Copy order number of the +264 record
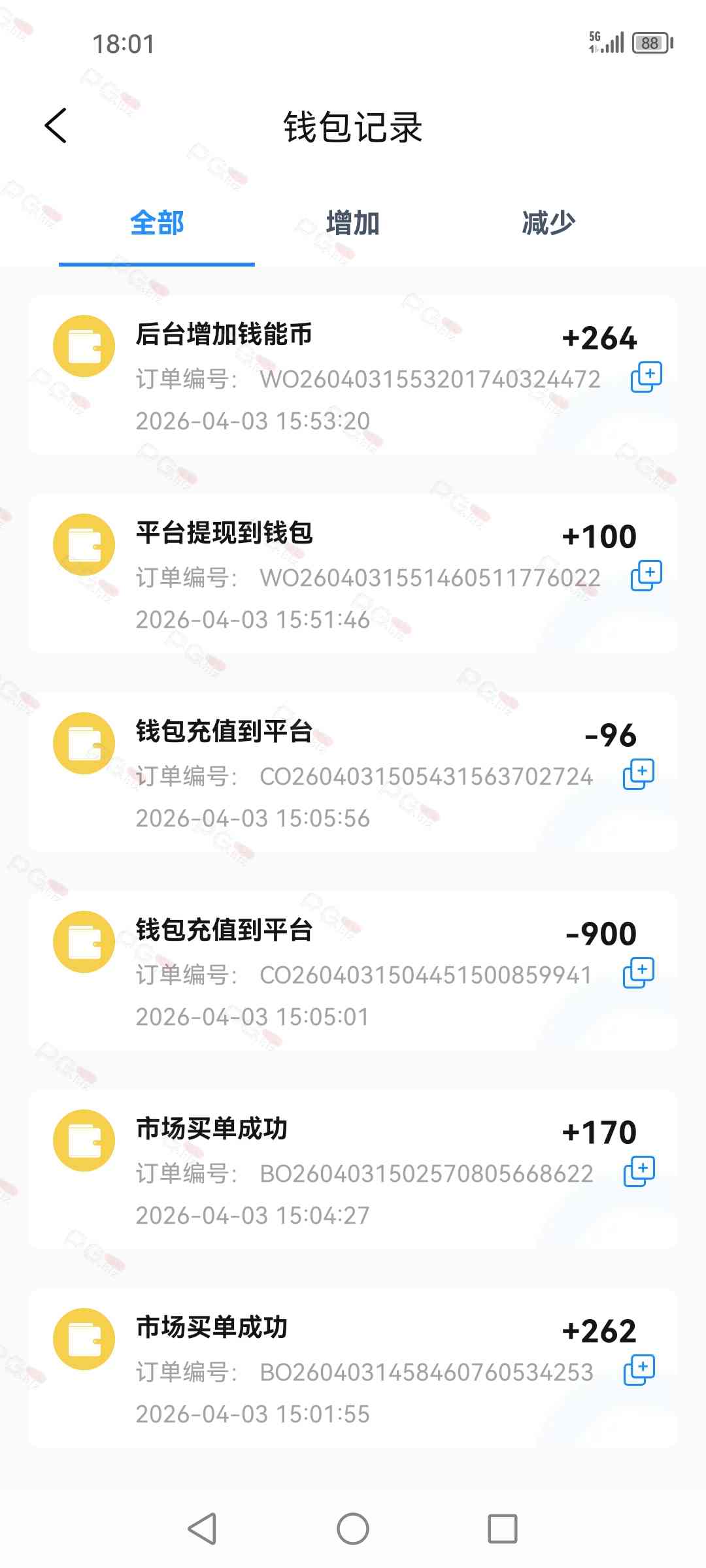Screen dimensions: 706x1568 tap(646, 377)
